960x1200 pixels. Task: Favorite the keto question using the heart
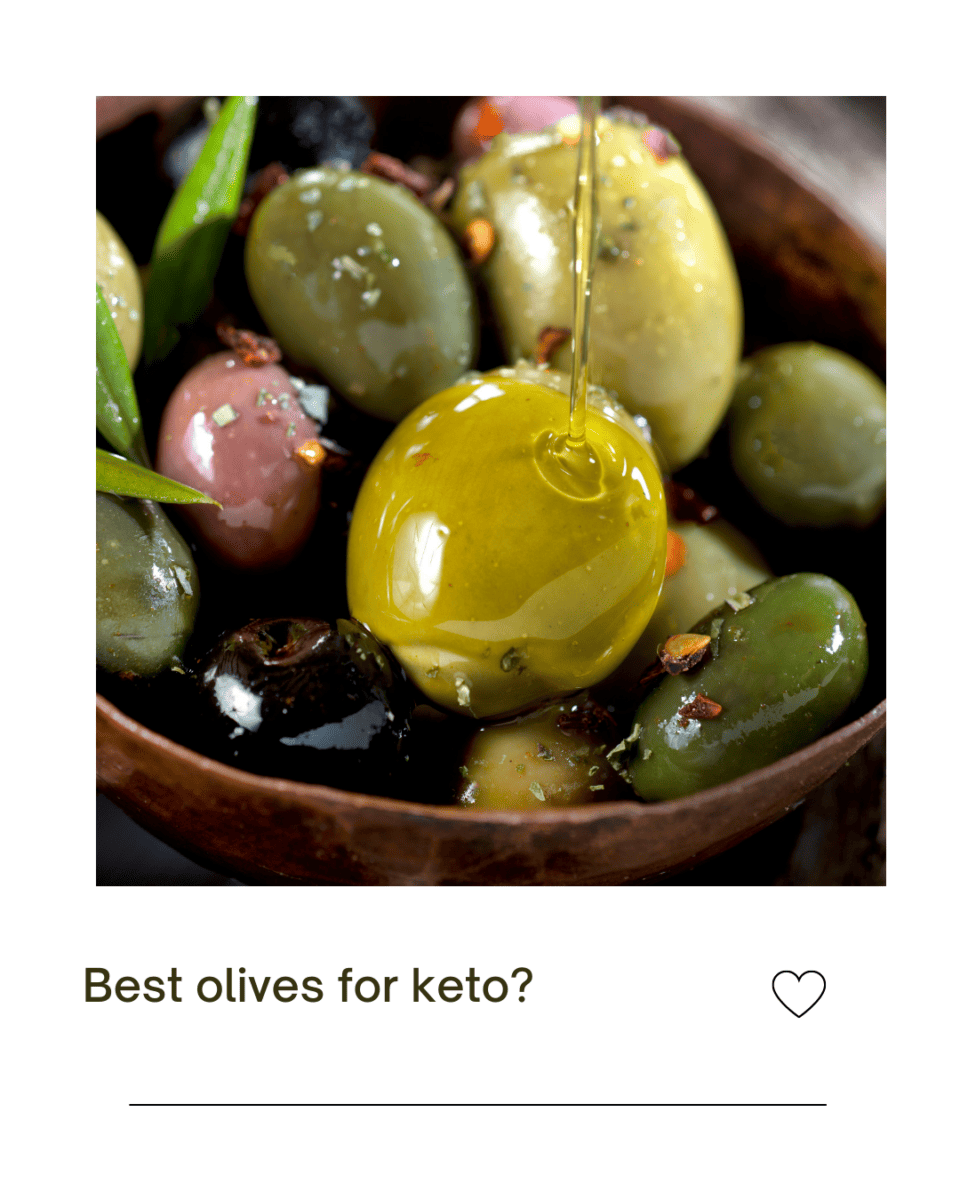(798, 991)
